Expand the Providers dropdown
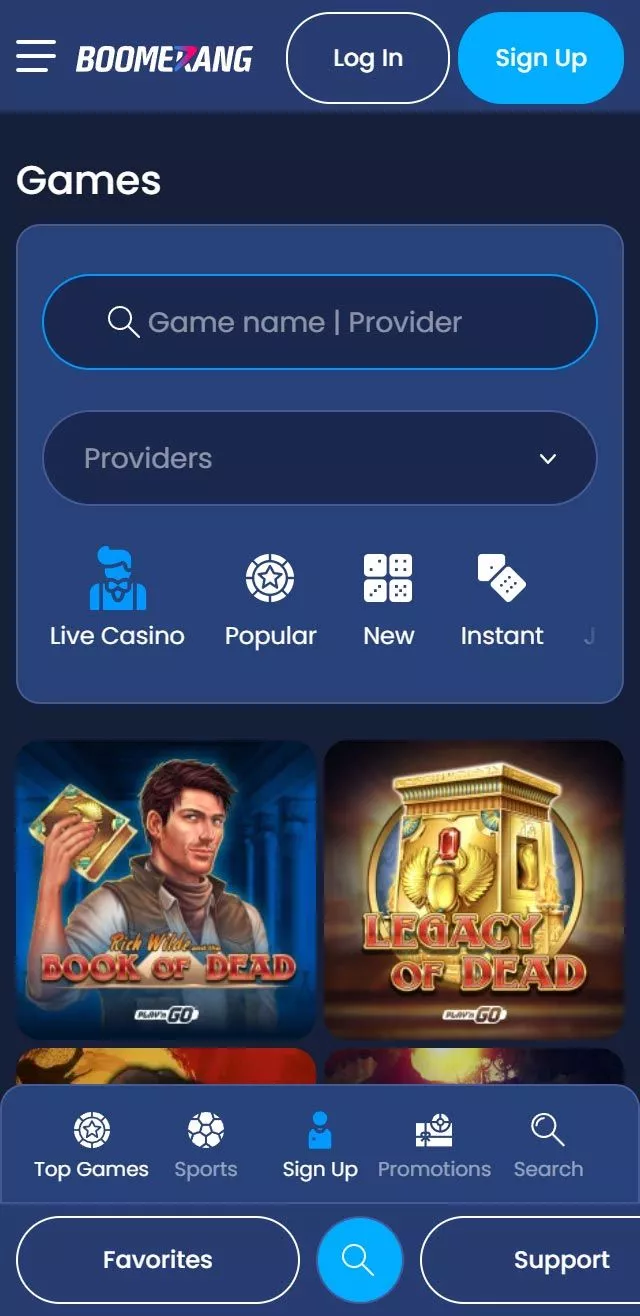 click(320, 458)
